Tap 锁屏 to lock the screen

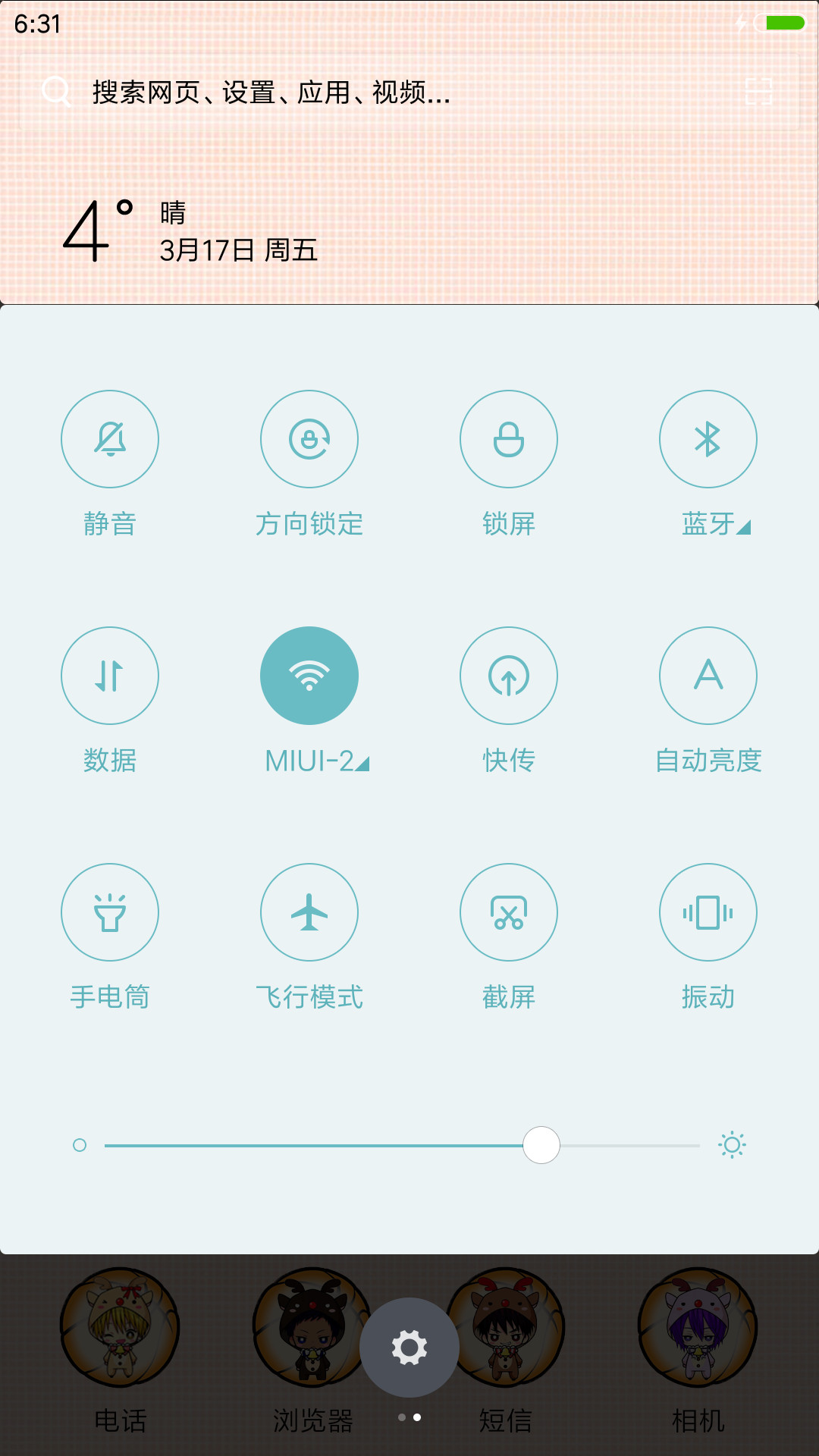pos(509,439)
